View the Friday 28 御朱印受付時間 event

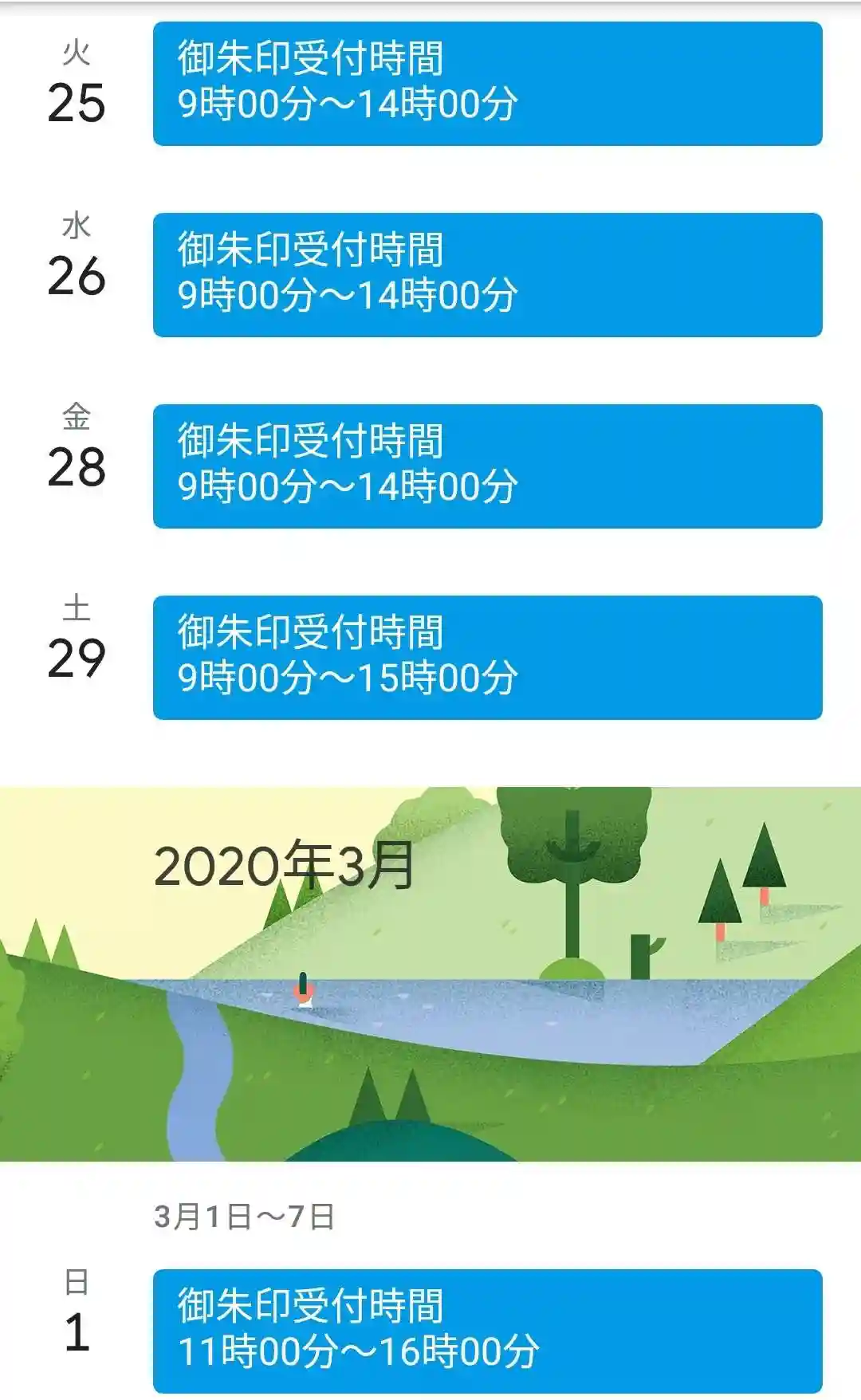pyautogui.click(x=487, y=466)
